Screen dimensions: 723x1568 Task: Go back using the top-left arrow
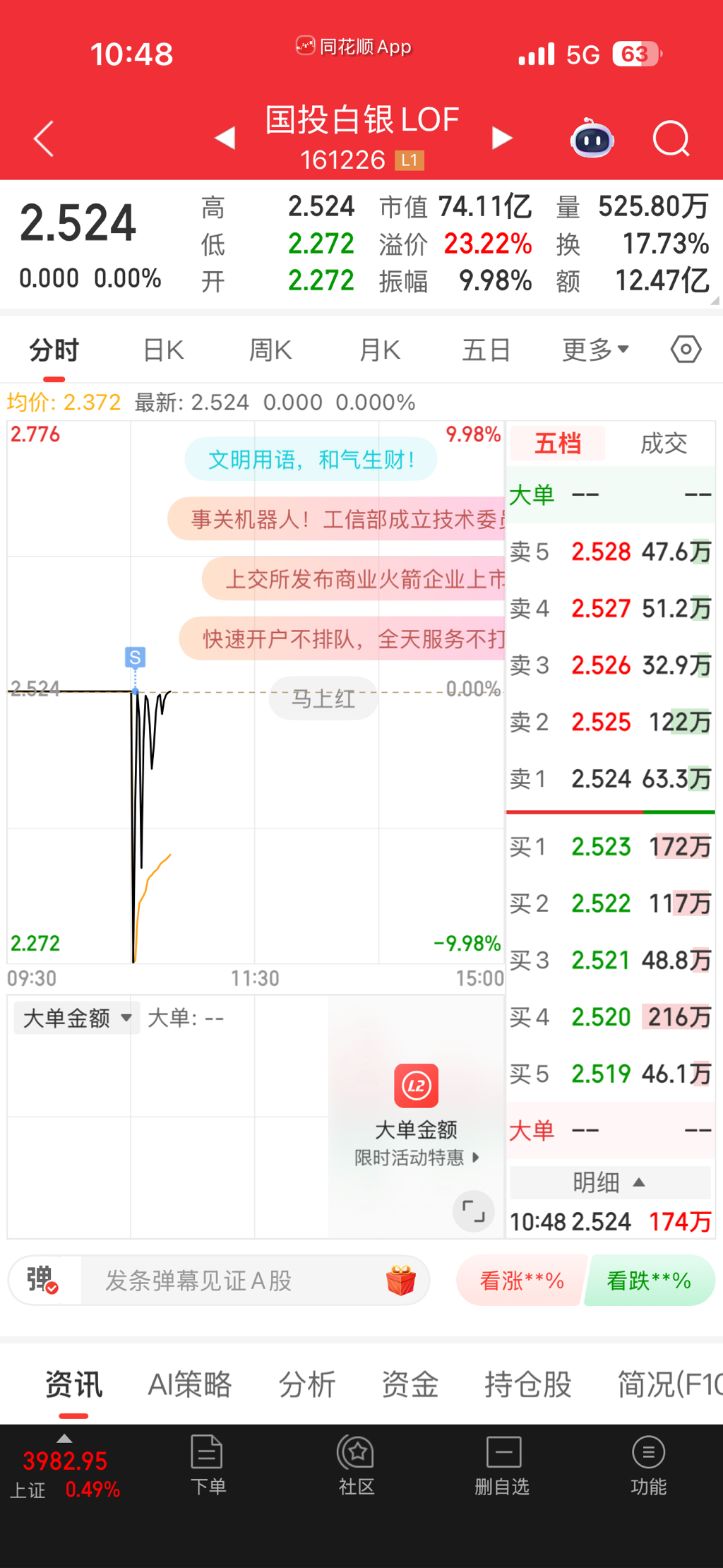pos(44,138)
